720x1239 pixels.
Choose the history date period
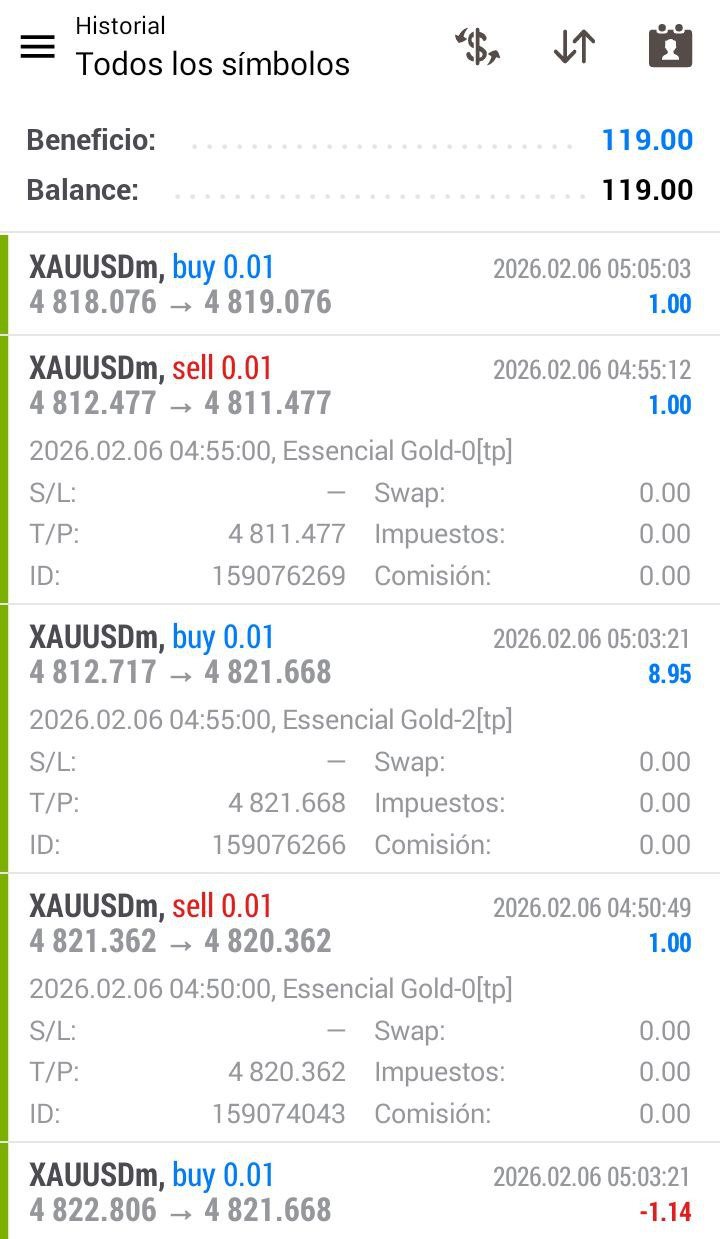pos(670,47)
